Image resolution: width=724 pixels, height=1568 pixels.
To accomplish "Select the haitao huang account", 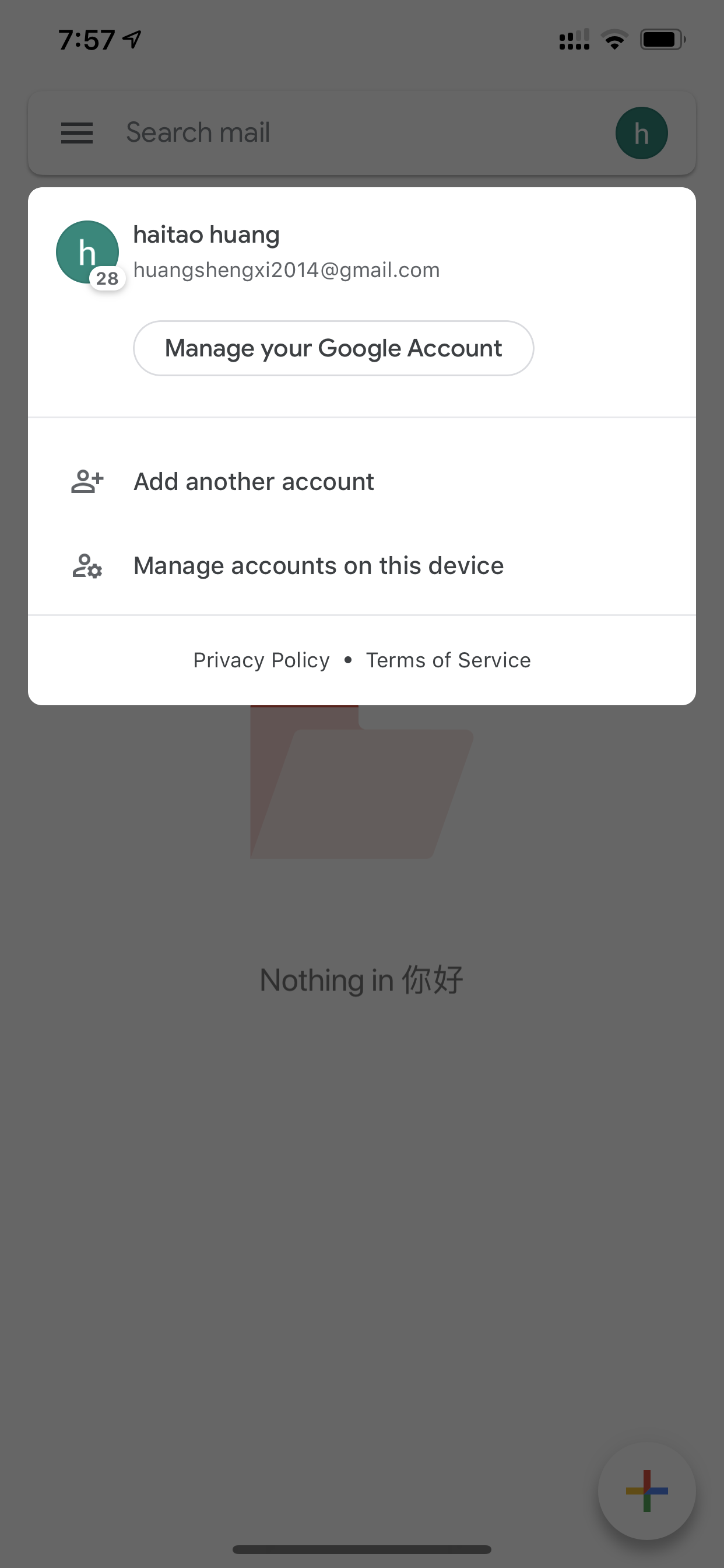I will [361, 252].
